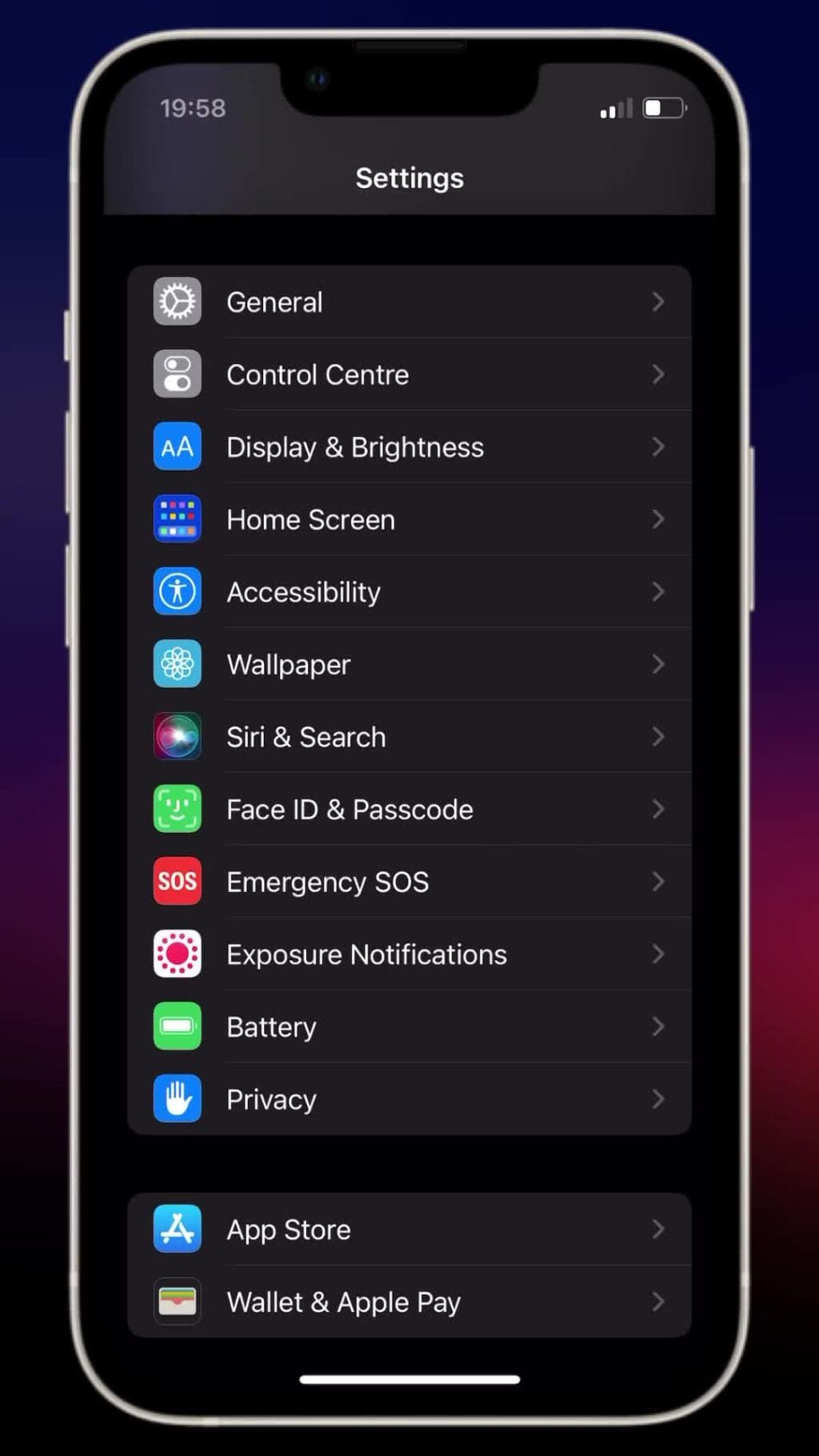Open Wallpaper settings
The width and height of the screenshot is (819, 1456).
(x=409, y=664)
